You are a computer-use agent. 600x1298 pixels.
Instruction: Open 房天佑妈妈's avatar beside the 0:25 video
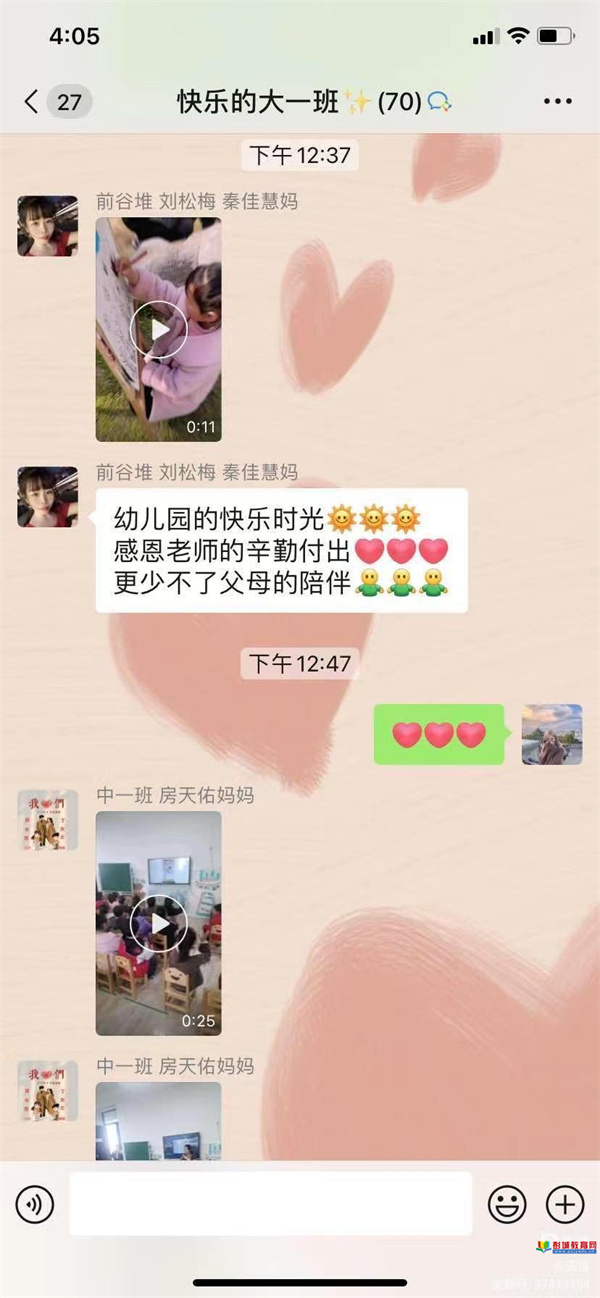coord(47,820)
